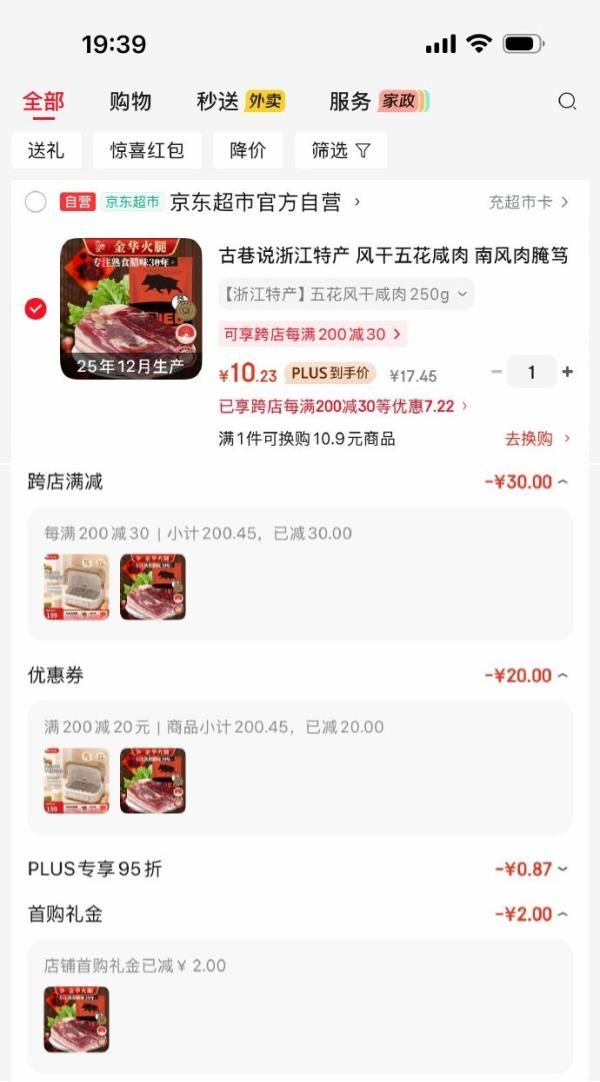Filter cart by 降价
Screen dimensions: 600x1082
tap(248, 150)
